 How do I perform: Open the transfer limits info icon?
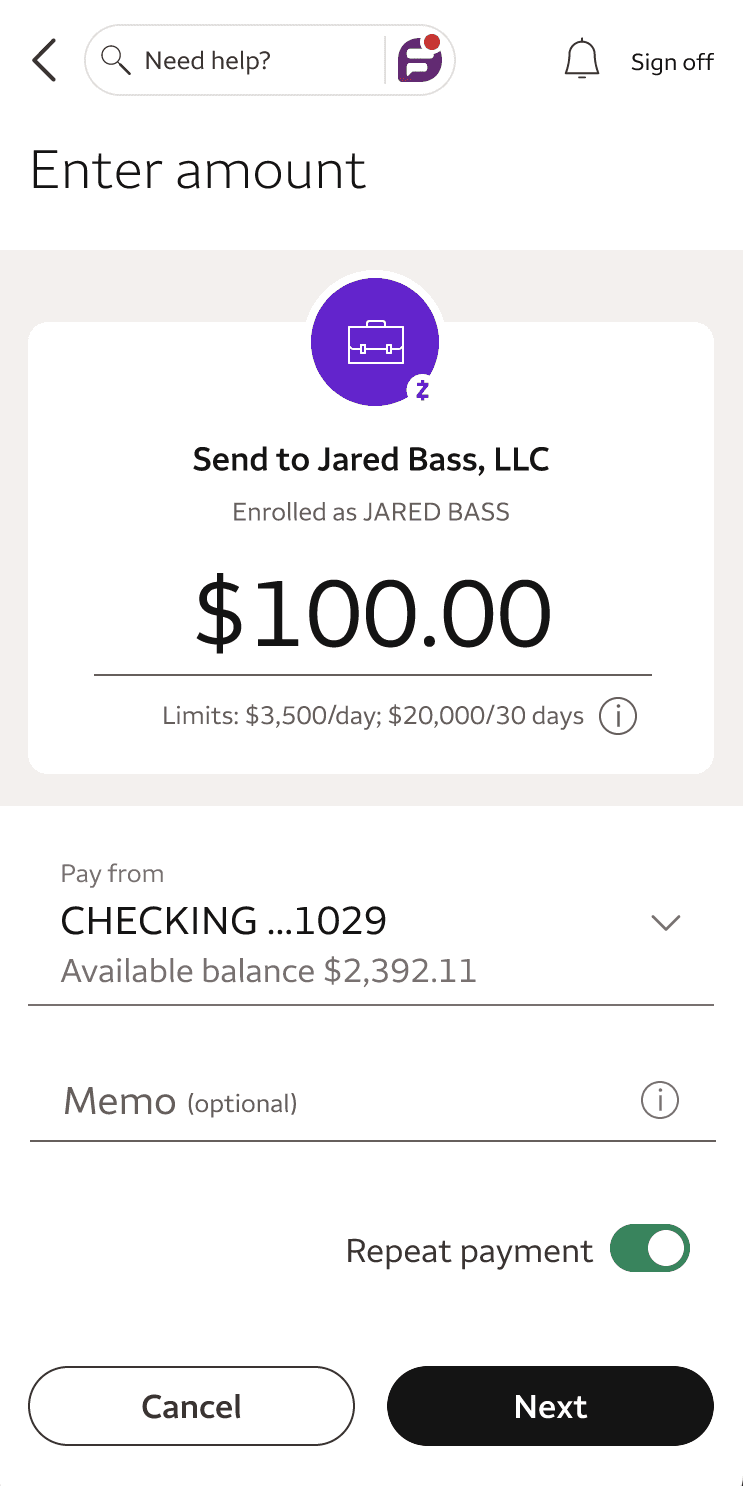coord(617,716)
